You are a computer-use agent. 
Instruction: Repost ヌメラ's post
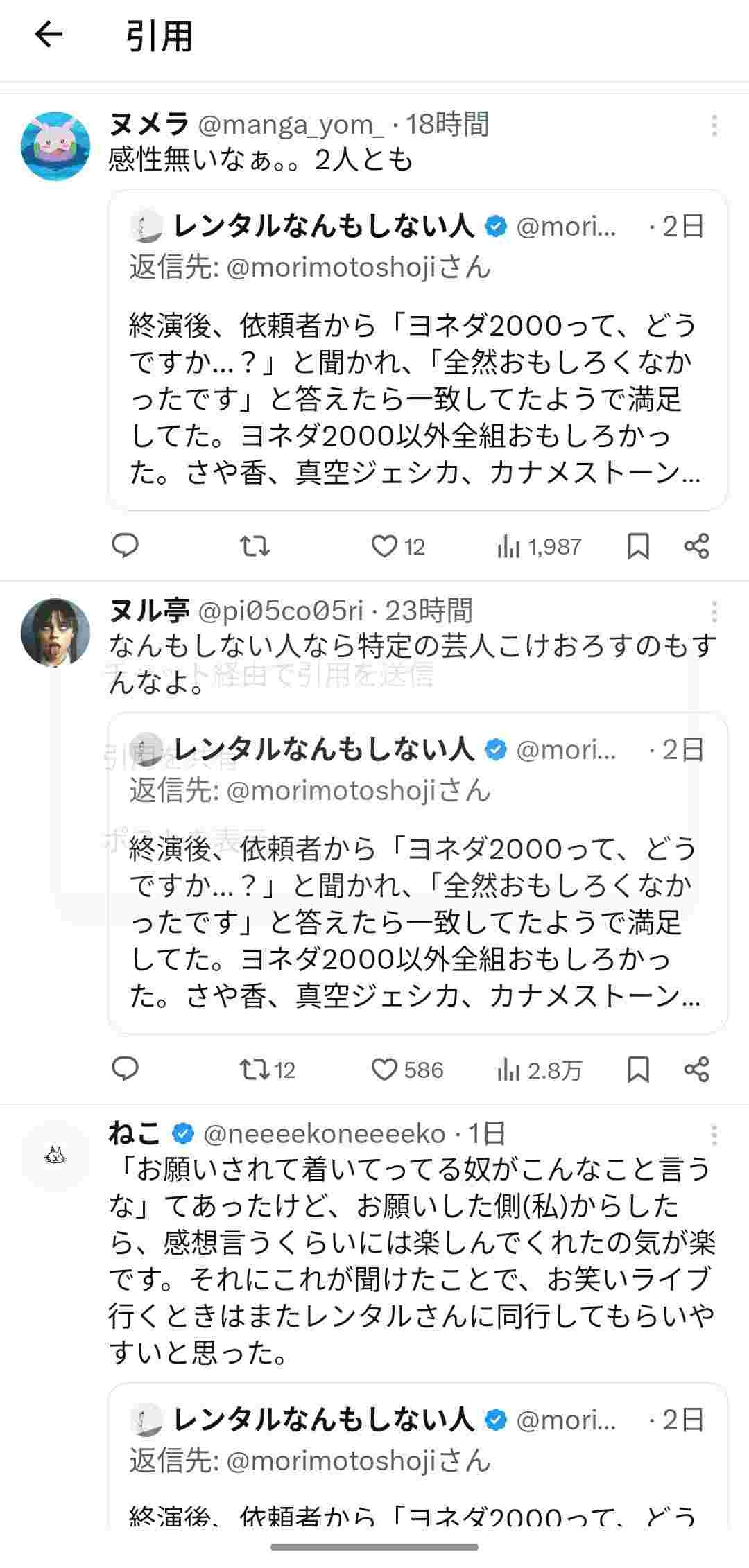click(x=255, y=546)
